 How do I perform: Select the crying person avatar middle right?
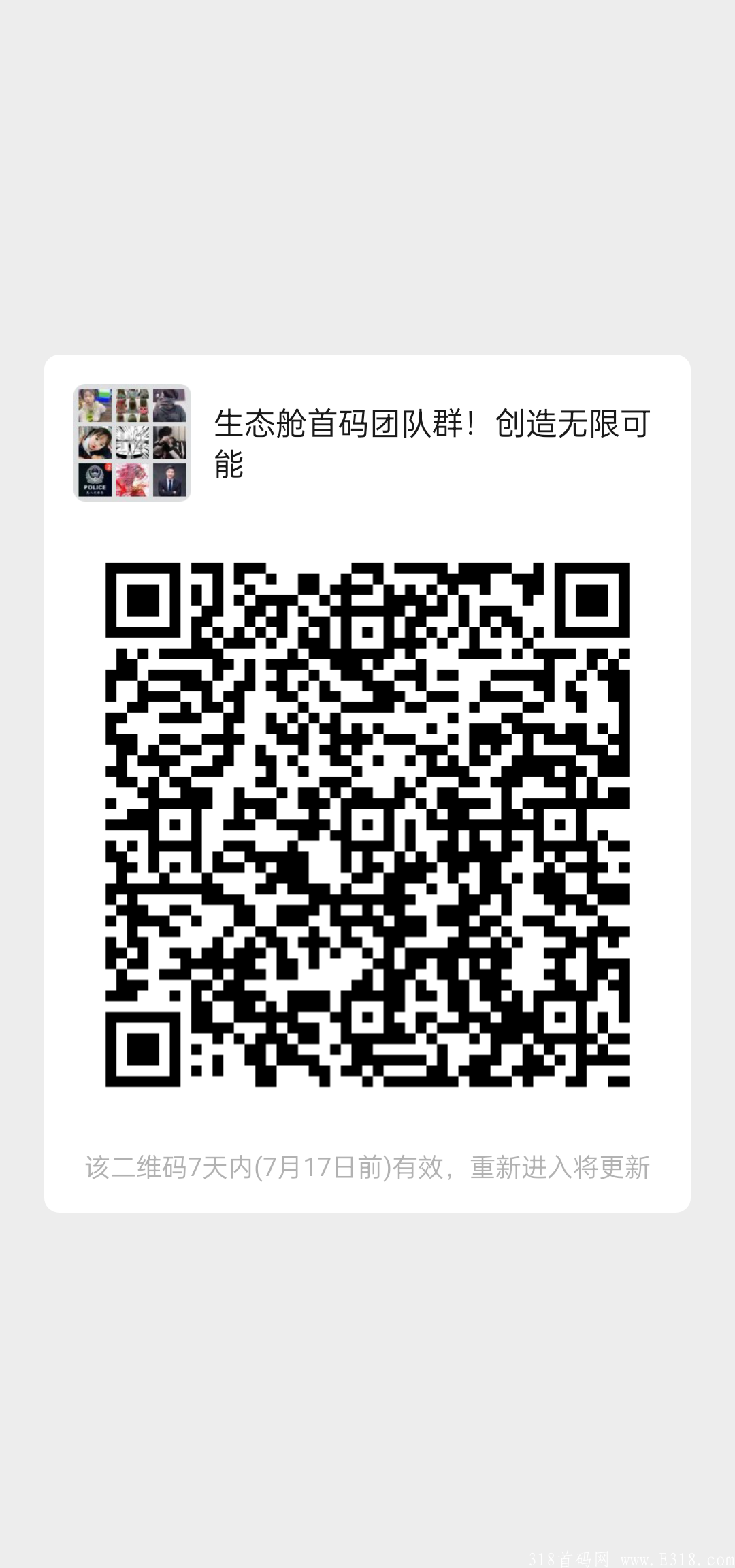169,442
